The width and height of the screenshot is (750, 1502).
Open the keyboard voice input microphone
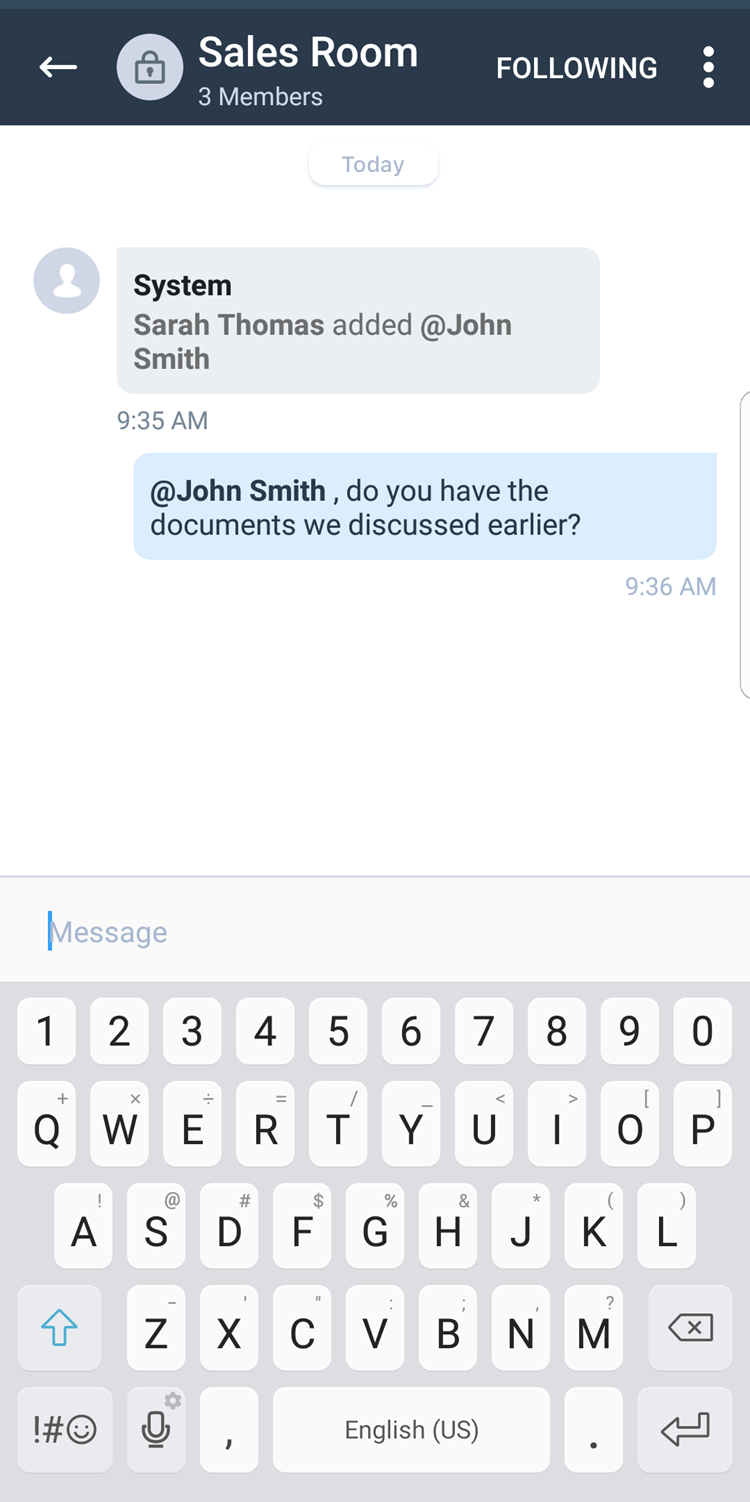tap(155, 1430)
